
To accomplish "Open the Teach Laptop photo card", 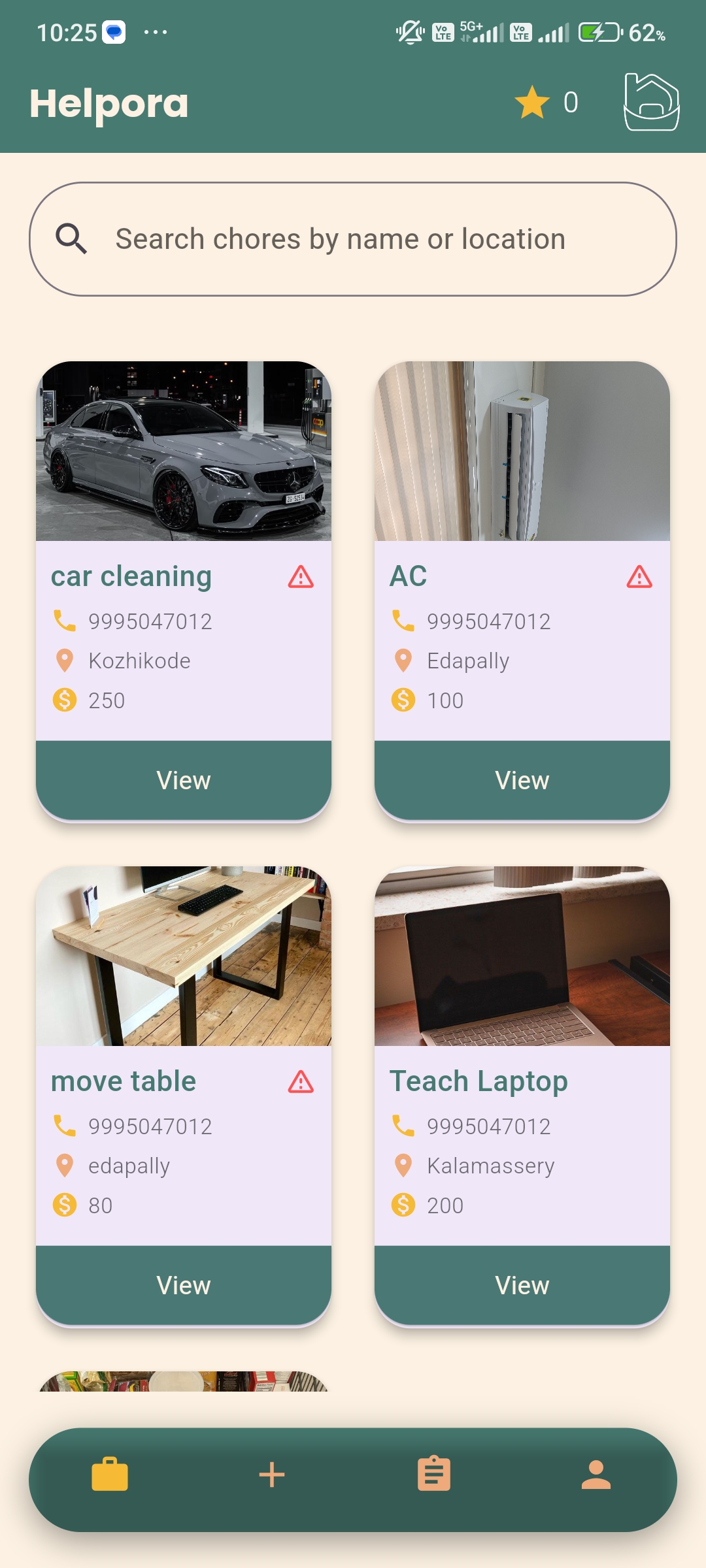I will (x=522, y=956).
